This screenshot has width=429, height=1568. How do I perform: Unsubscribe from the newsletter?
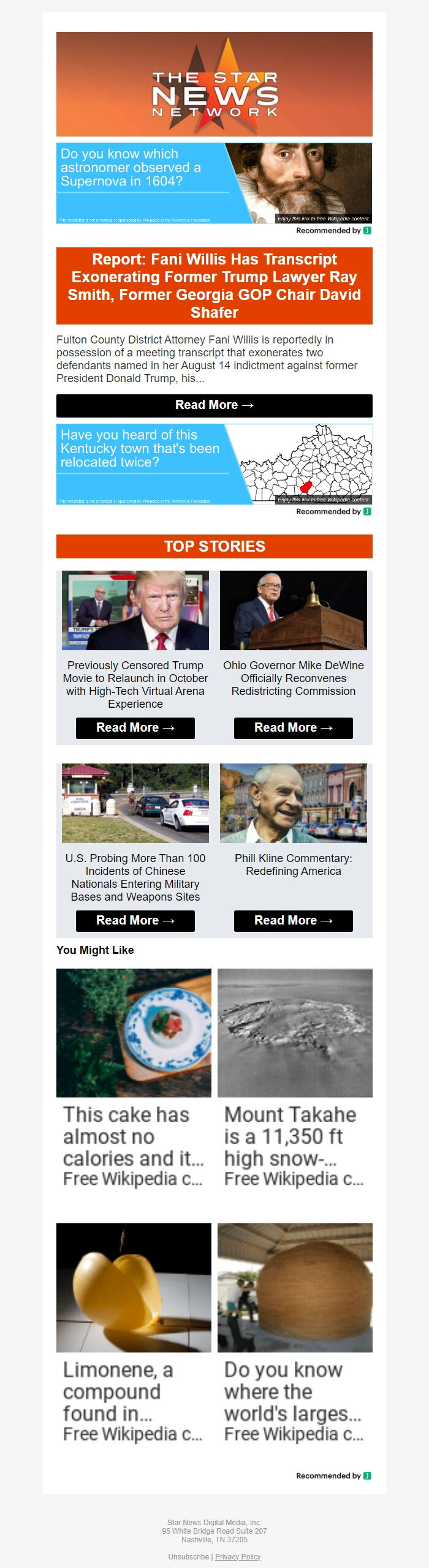[188, 1556]
